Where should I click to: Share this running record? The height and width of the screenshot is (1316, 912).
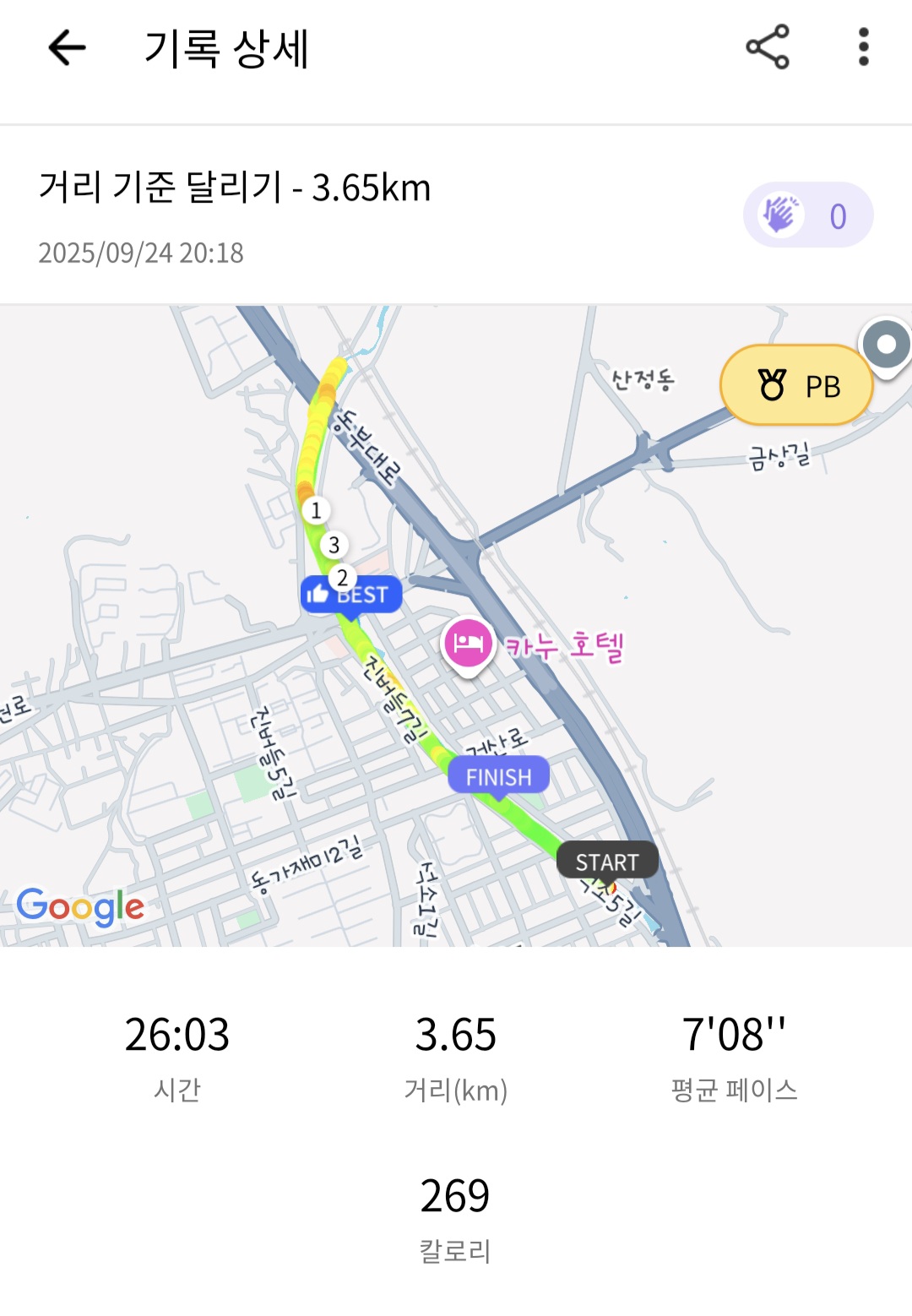[x=767, y=47]
